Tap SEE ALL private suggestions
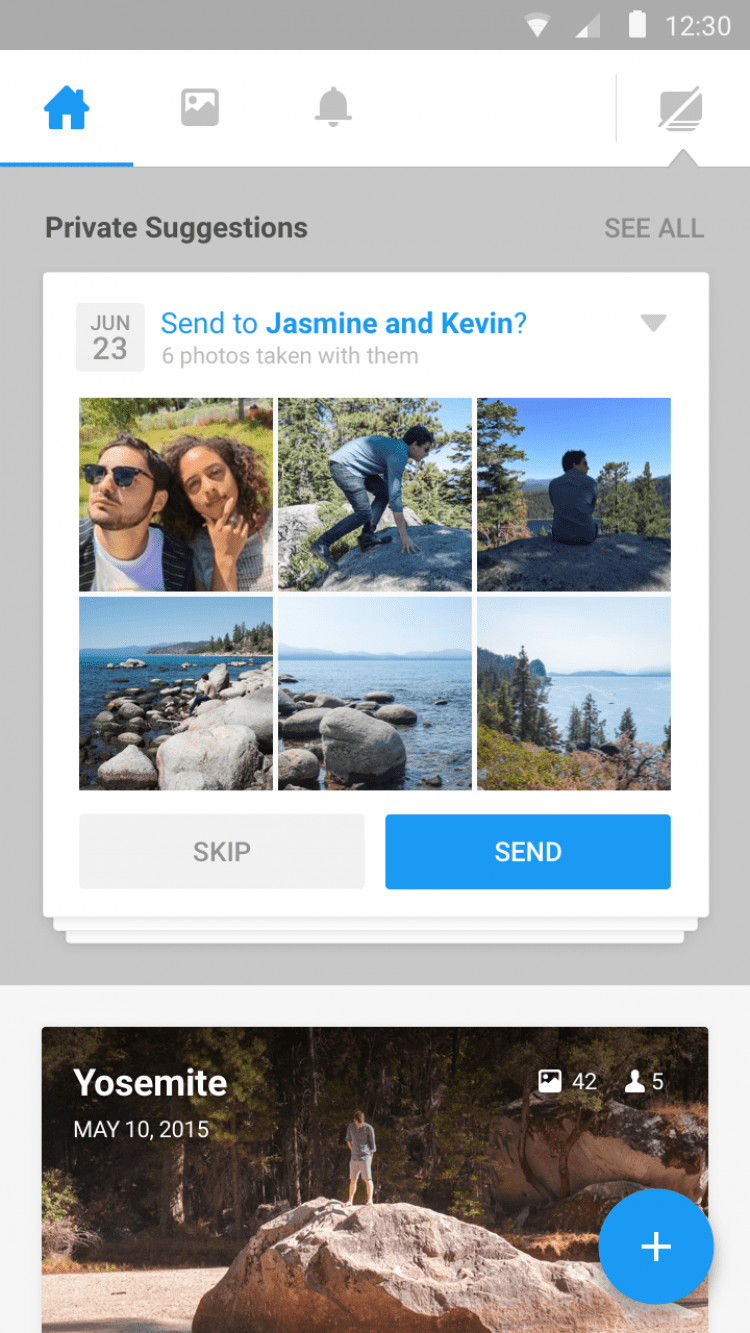 tap(654, 228)
